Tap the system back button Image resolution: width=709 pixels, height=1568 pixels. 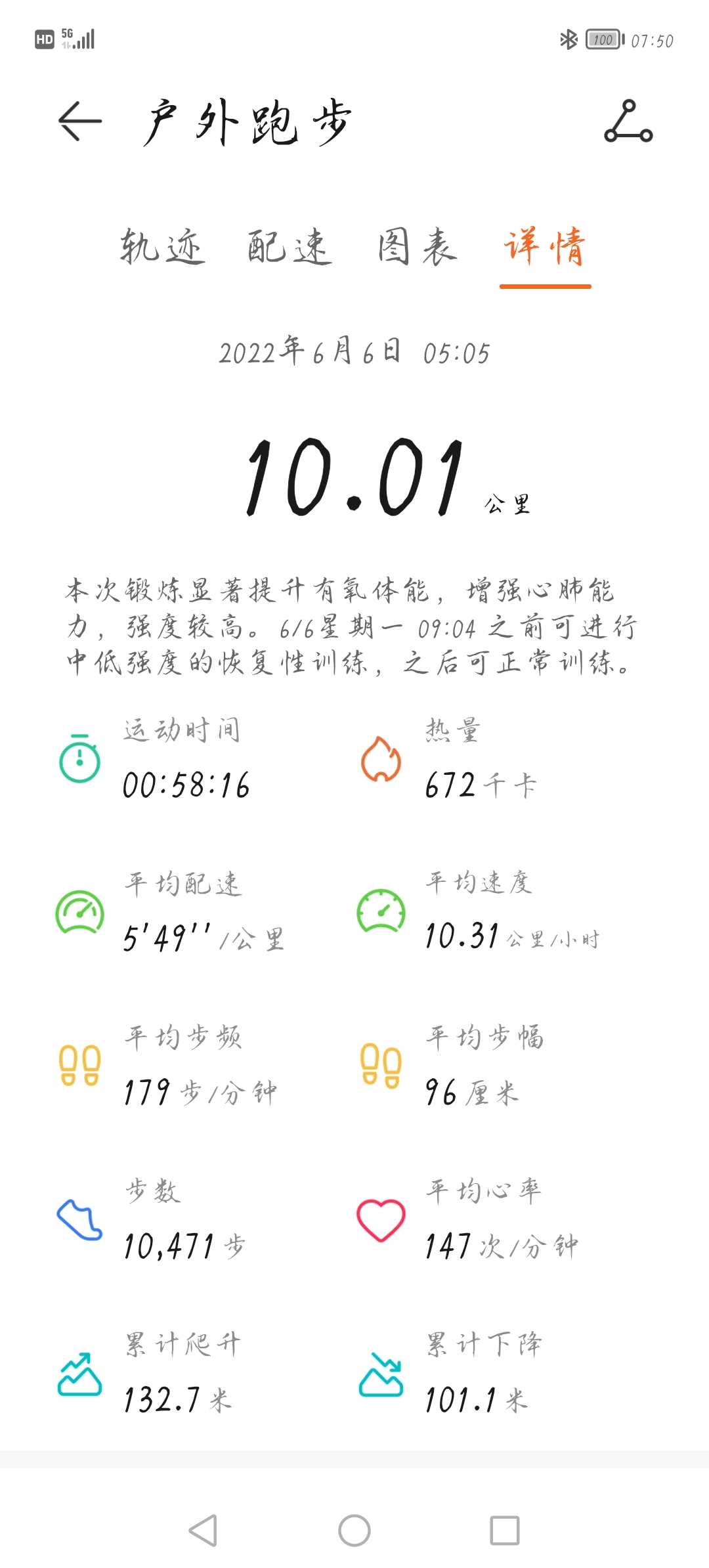click(203, 1531)
